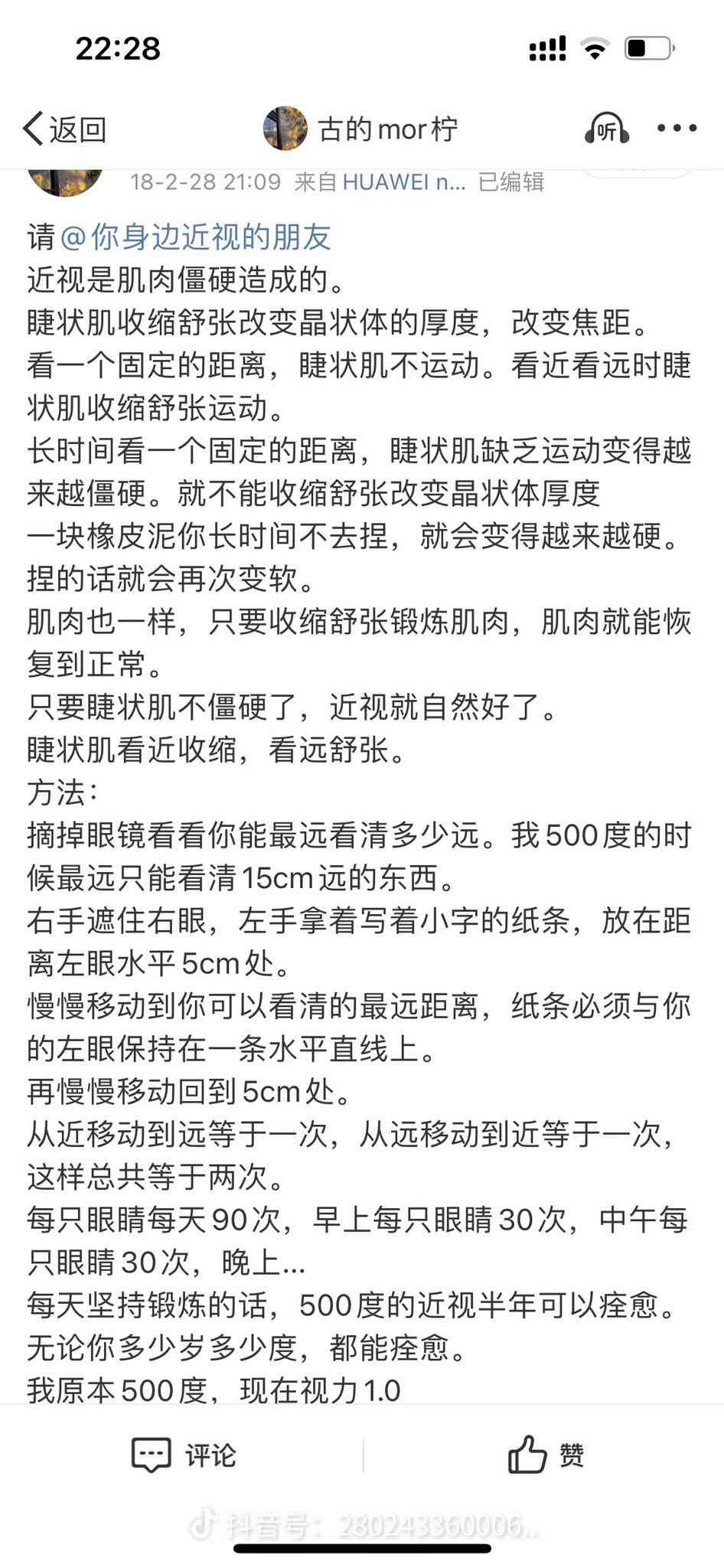Open the three-dot overflow menu
Screen dimensions: 724x1568
click(x=677, y=129)
